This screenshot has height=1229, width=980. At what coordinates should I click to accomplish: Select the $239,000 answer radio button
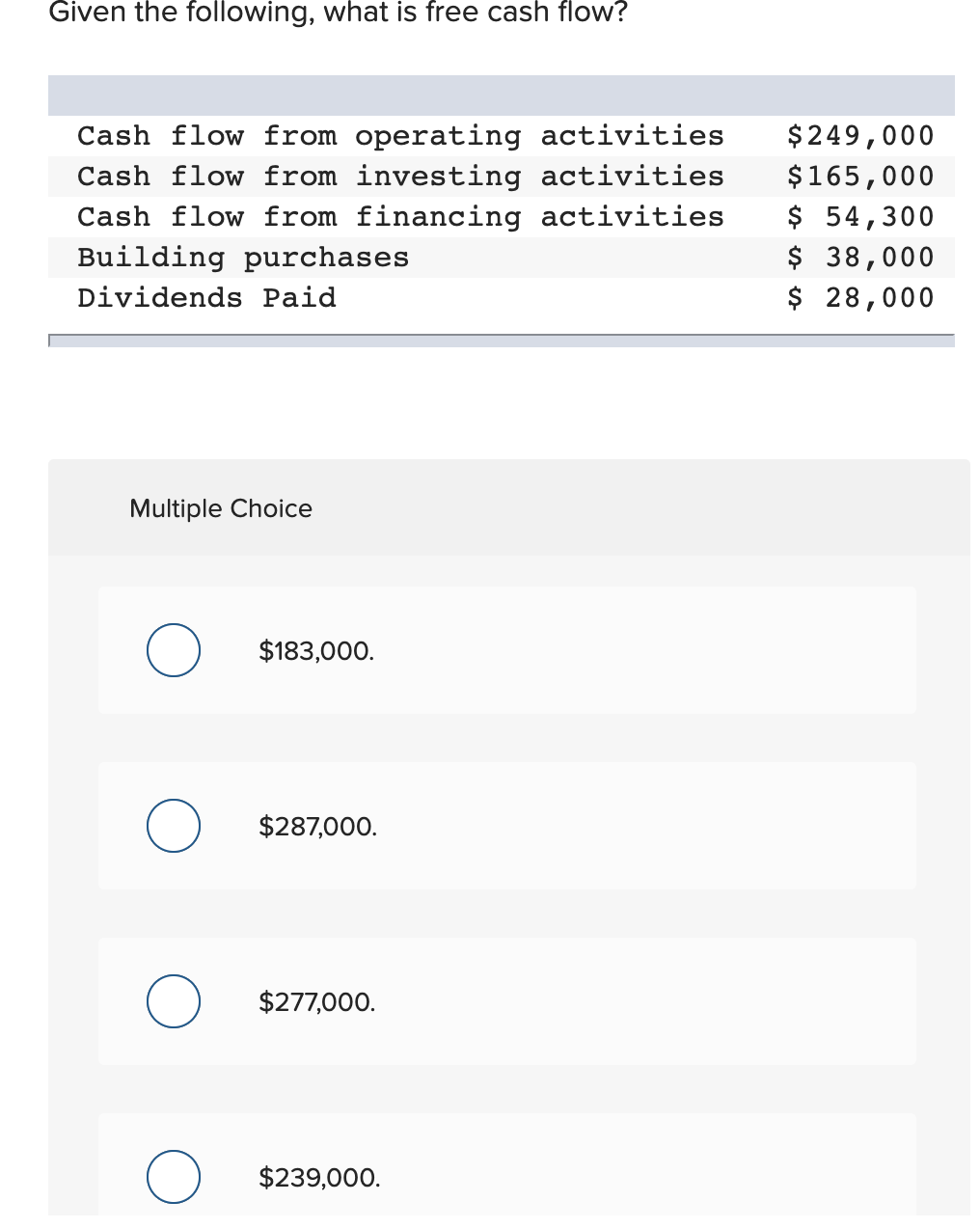coord(173,1176)
